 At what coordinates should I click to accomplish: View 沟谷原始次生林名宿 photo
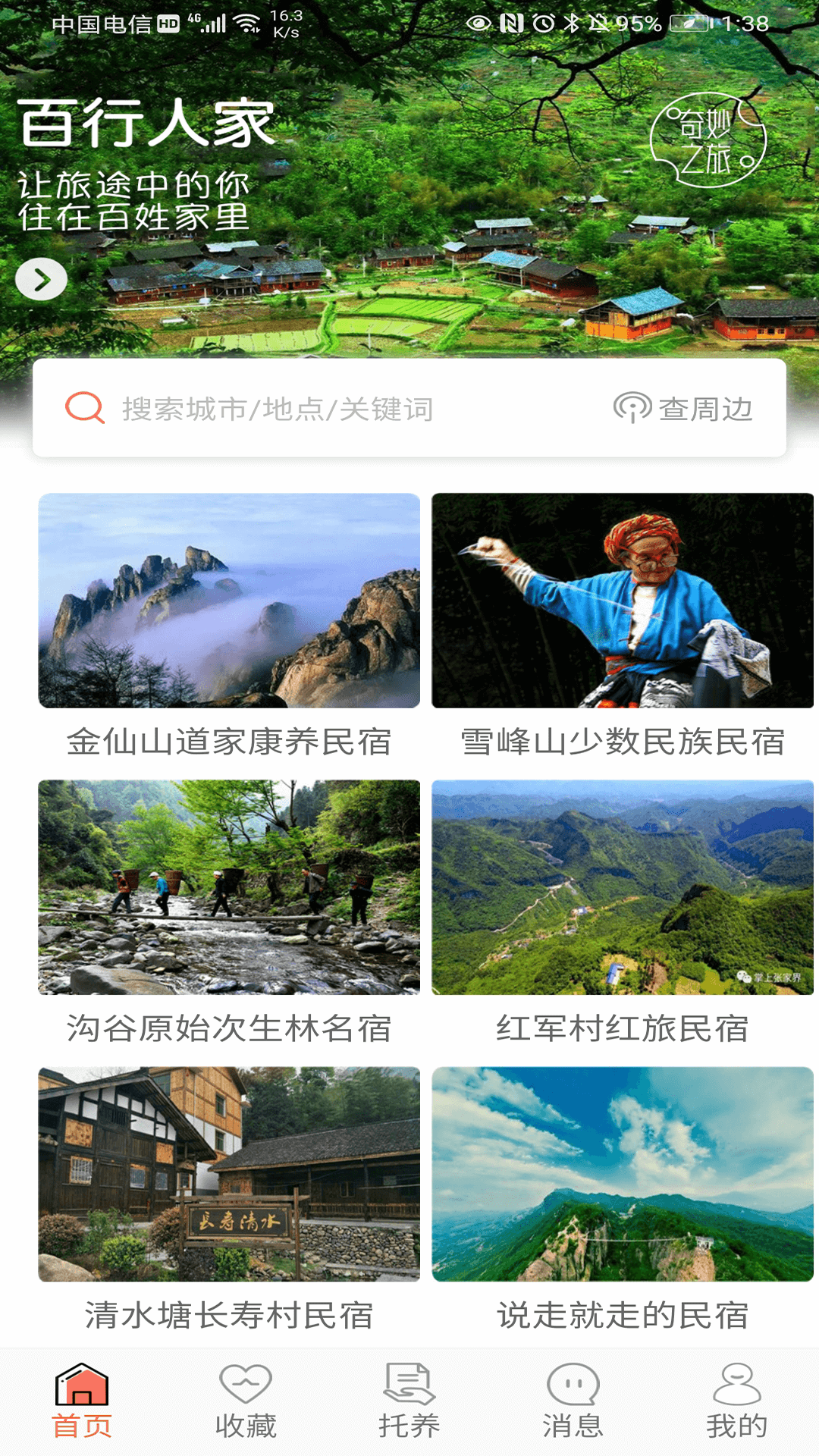(x=229, y=887)
